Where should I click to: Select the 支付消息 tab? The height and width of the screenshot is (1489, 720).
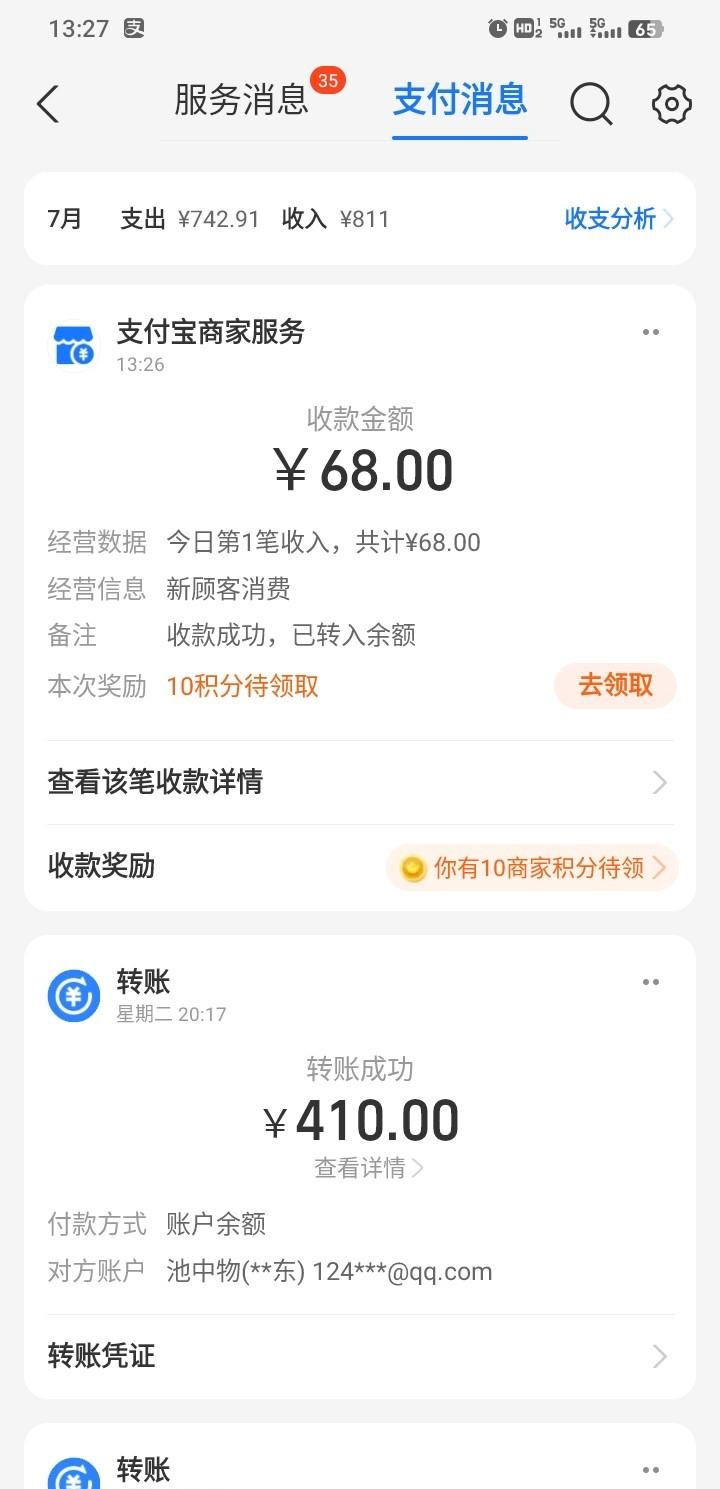pos(459,101)
